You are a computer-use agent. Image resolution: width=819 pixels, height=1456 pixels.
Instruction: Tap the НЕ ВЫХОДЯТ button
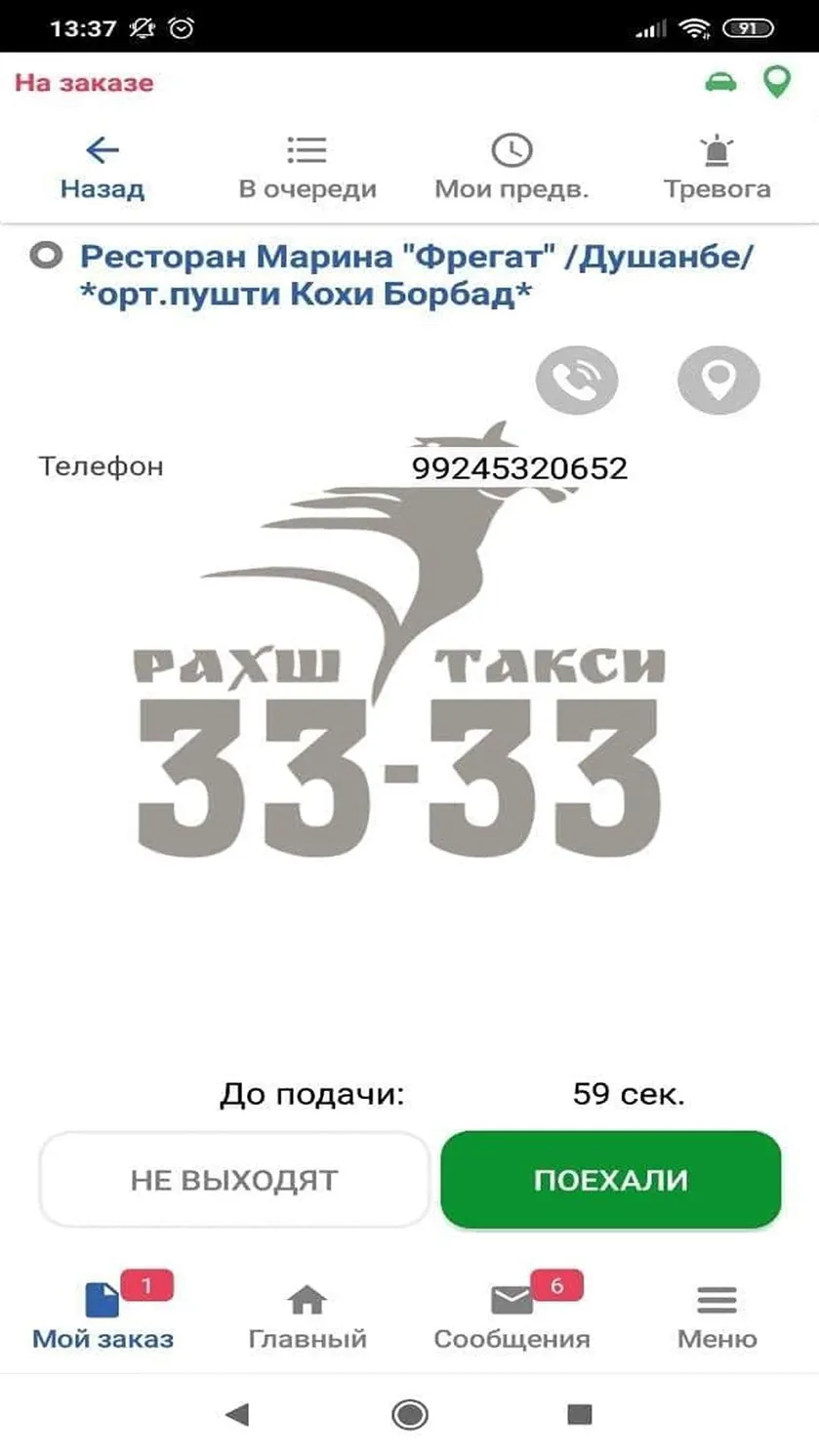pyautogui.click(x=234, y=1180)
